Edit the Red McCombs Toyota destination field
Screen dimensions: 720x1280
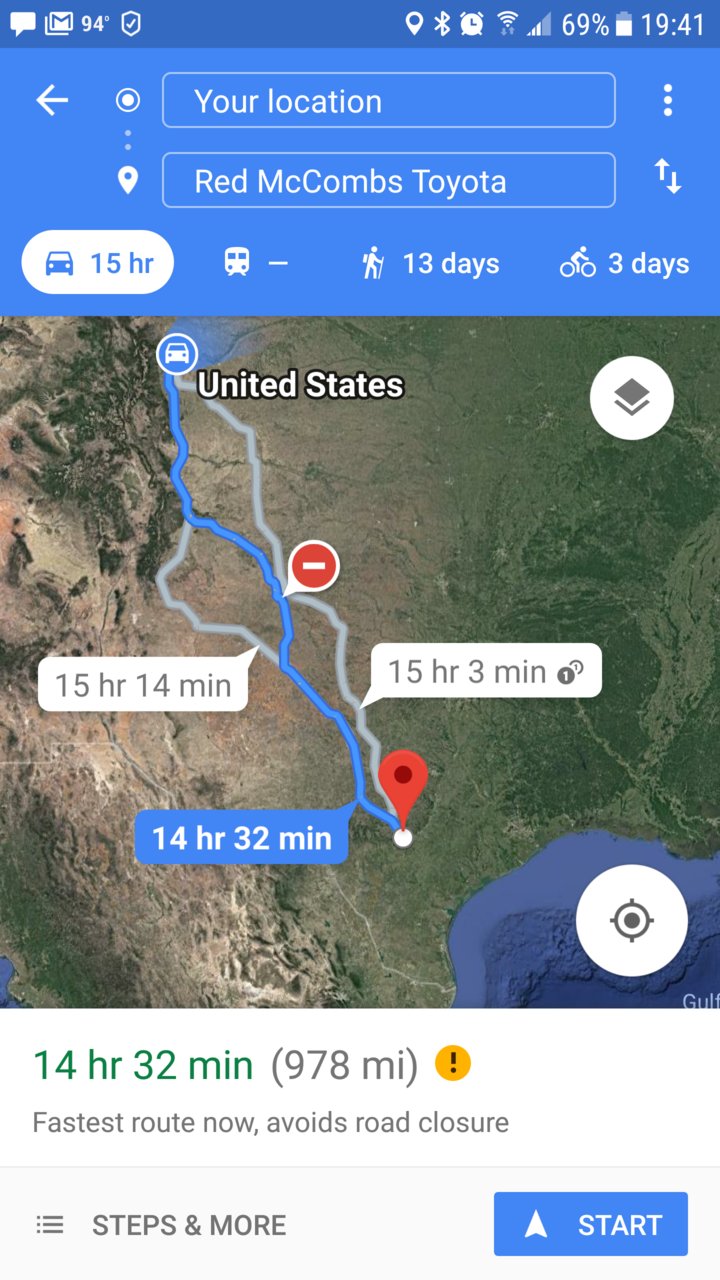click(388, 181)
